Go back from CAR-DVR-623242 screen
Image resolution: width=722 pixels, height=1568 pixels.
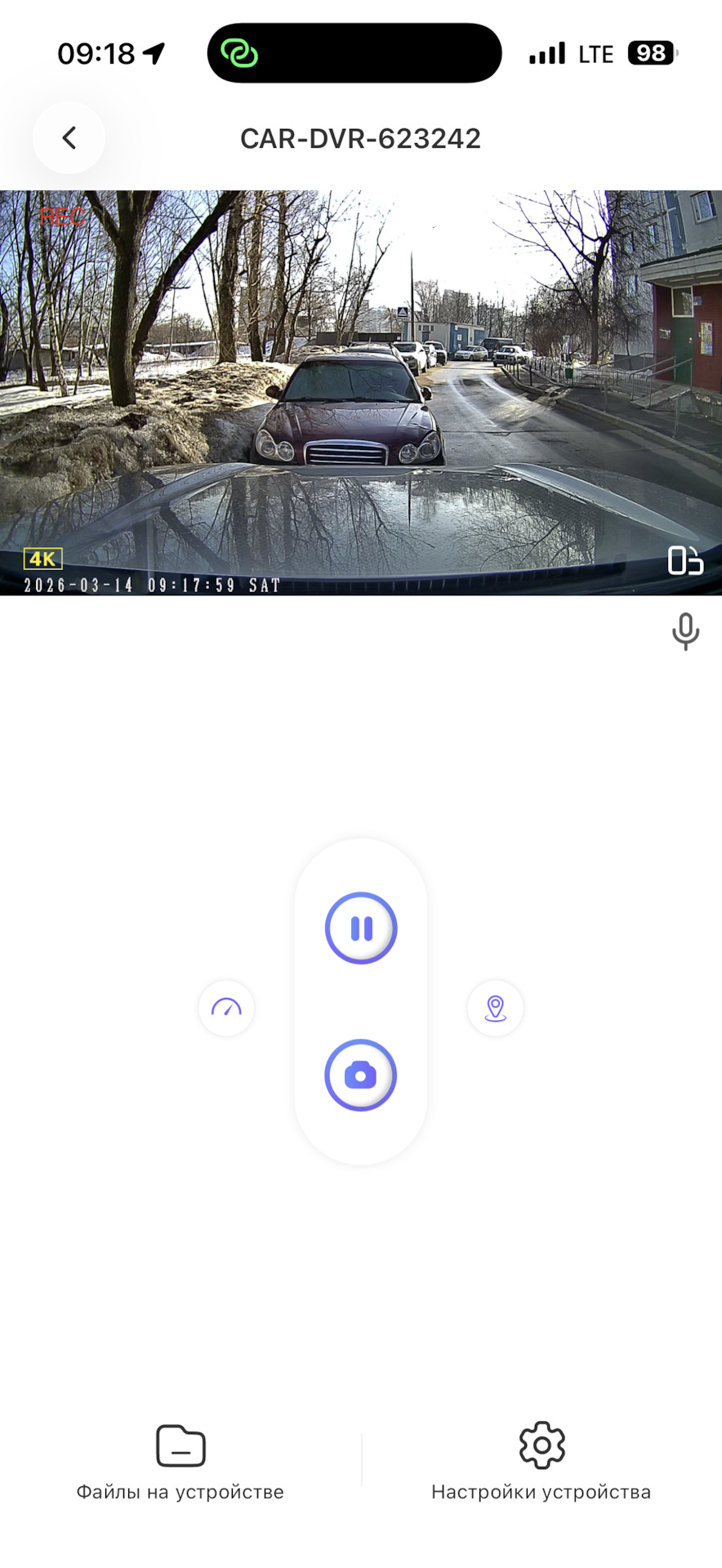(x=69, y=138)
